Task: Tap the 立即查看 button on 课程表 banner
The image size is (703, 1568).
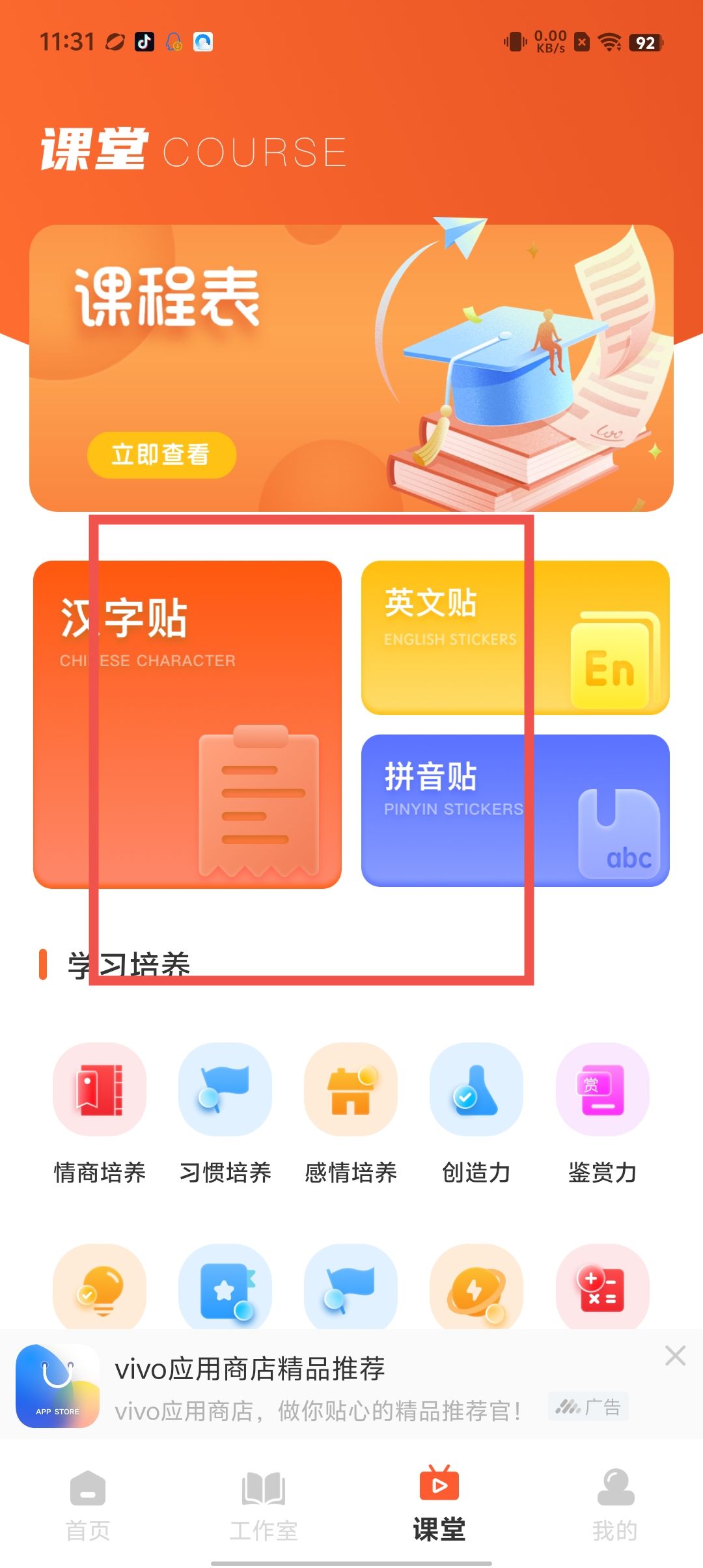Action: click(x=161, y=455)
